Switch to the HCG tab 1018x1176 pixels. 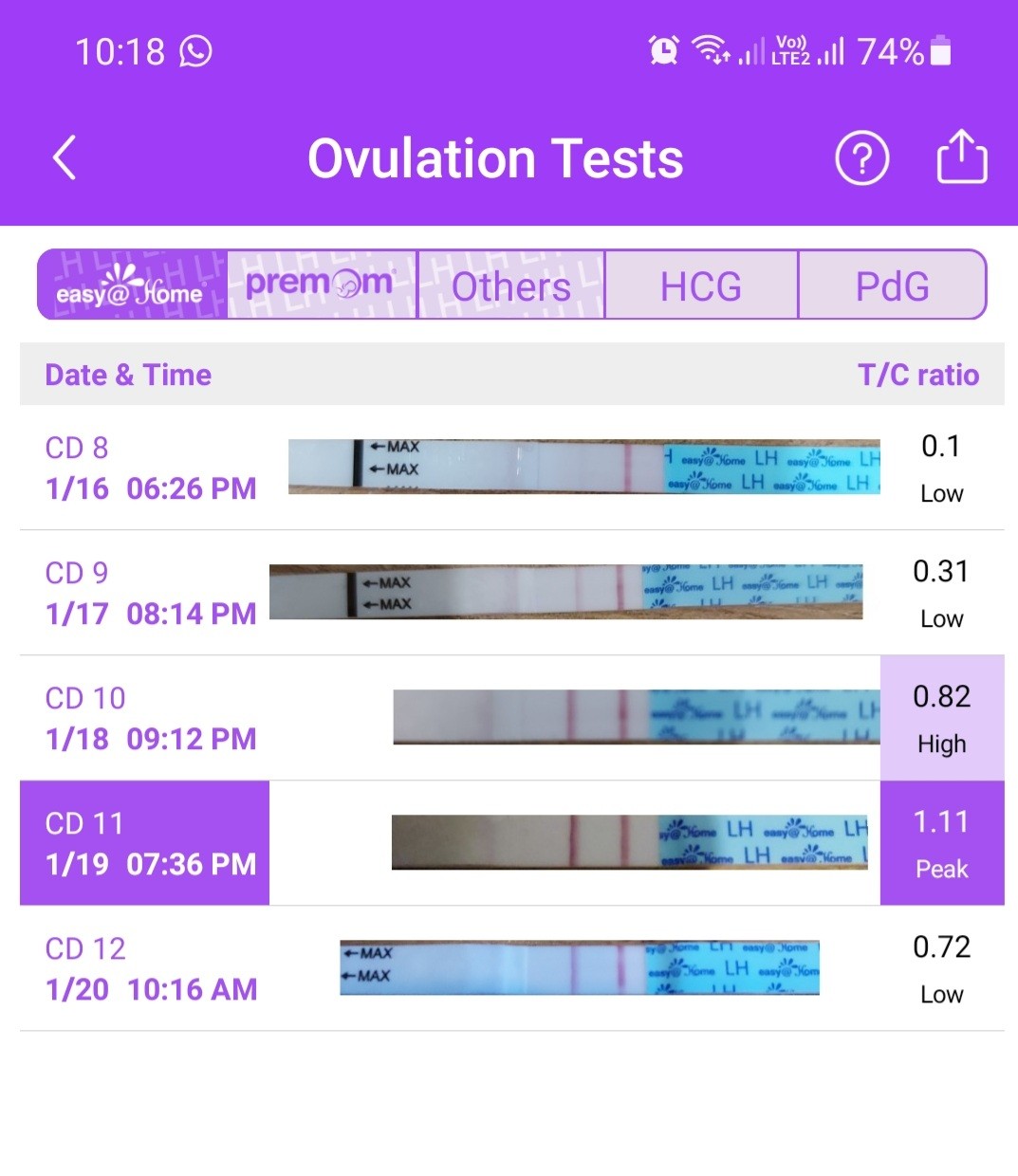[x=701, y=285]
